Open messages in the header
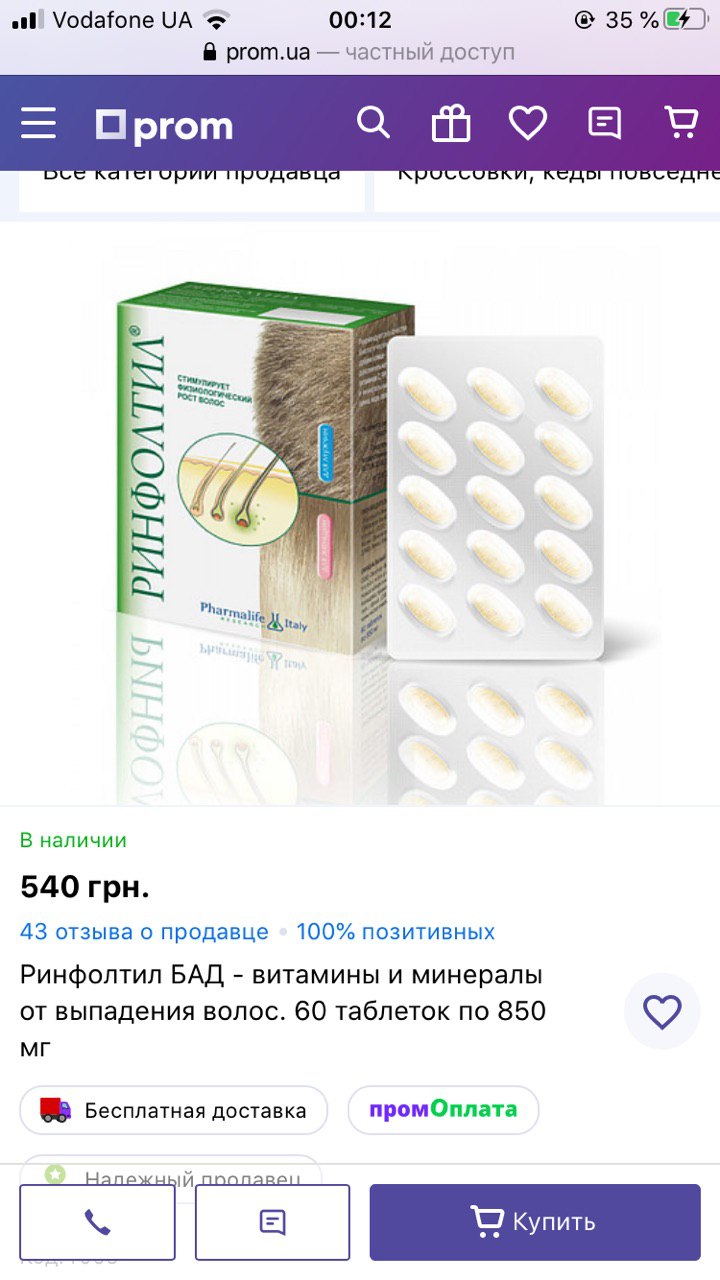Screen dimensions: 720x1280 pos(605,124)
